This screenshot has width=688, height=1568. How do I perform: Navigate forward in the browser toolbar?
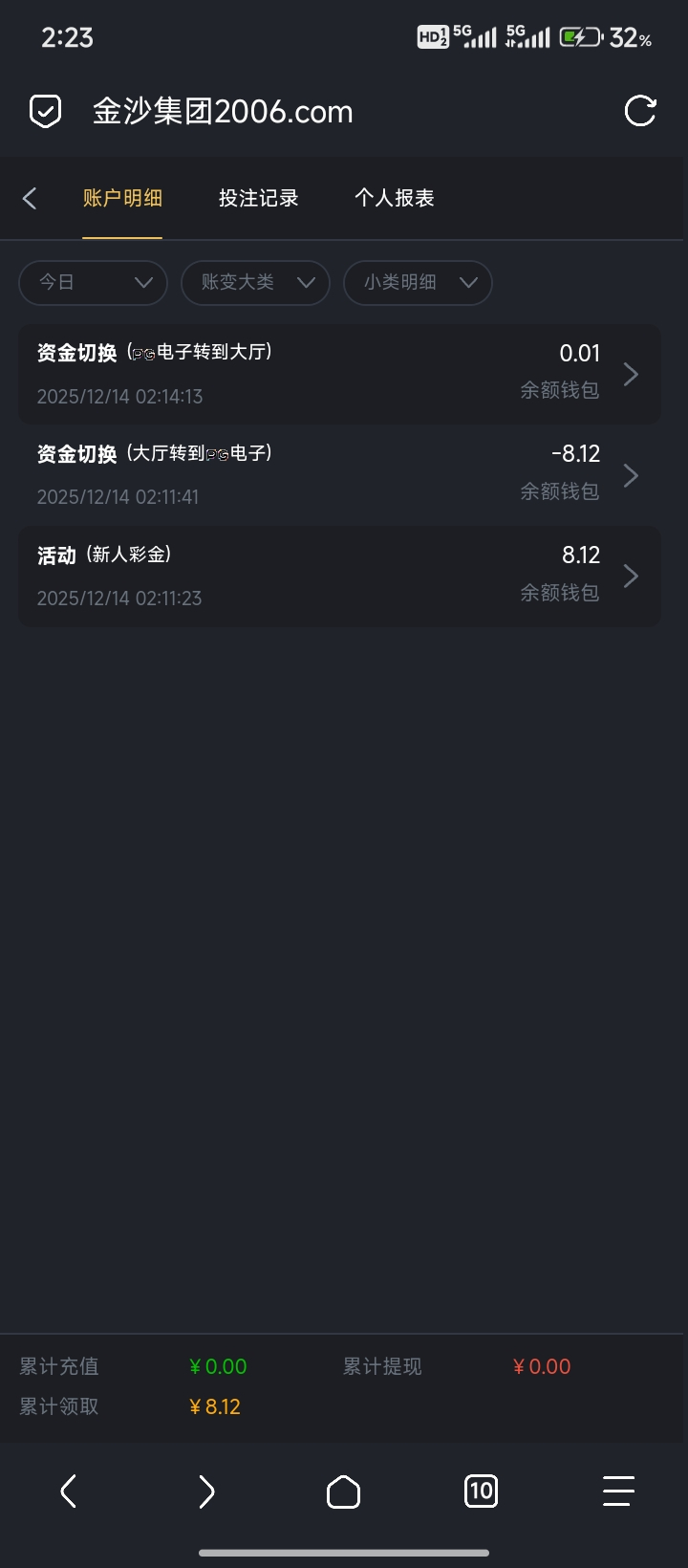206,1491
